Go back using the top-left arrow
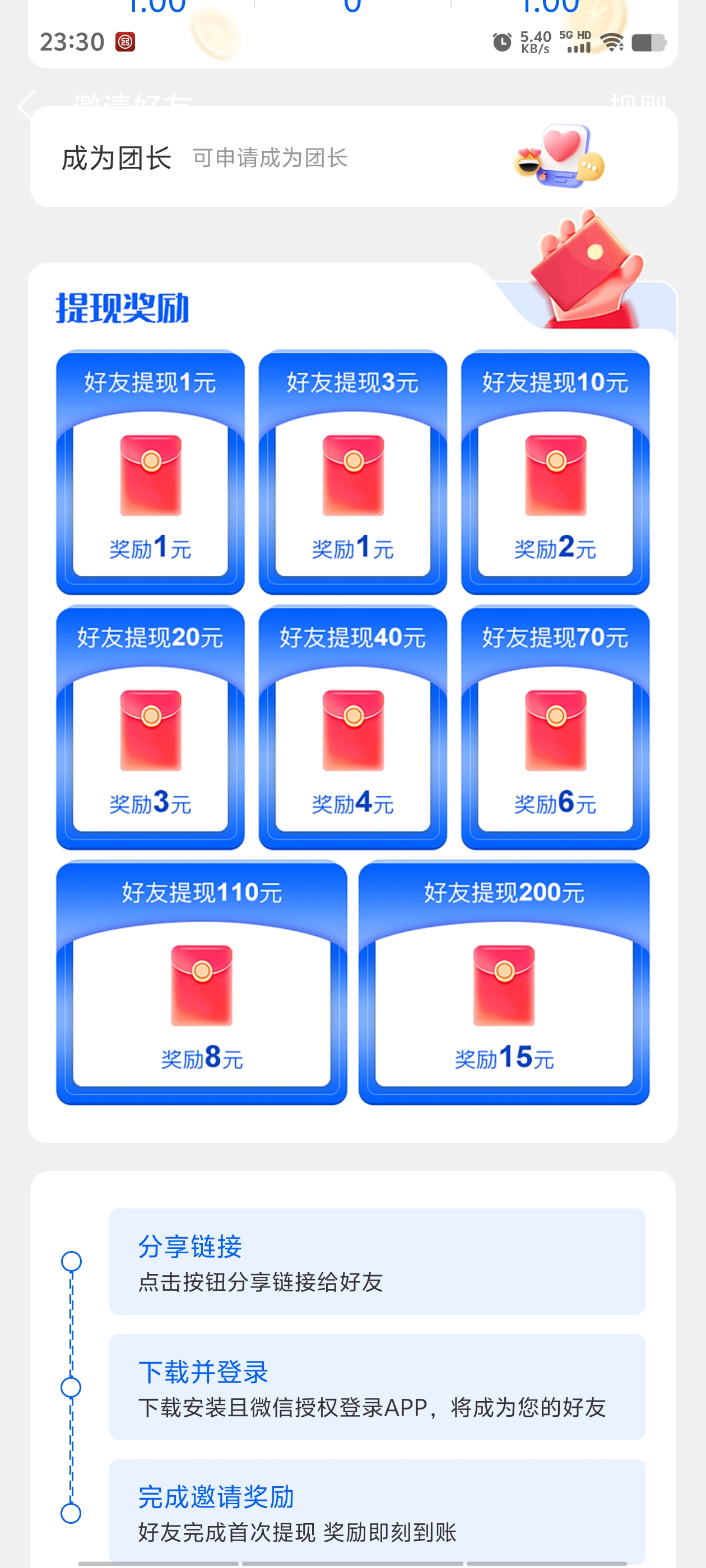This screenshot has height=1568, width=706. click(26, 104)
